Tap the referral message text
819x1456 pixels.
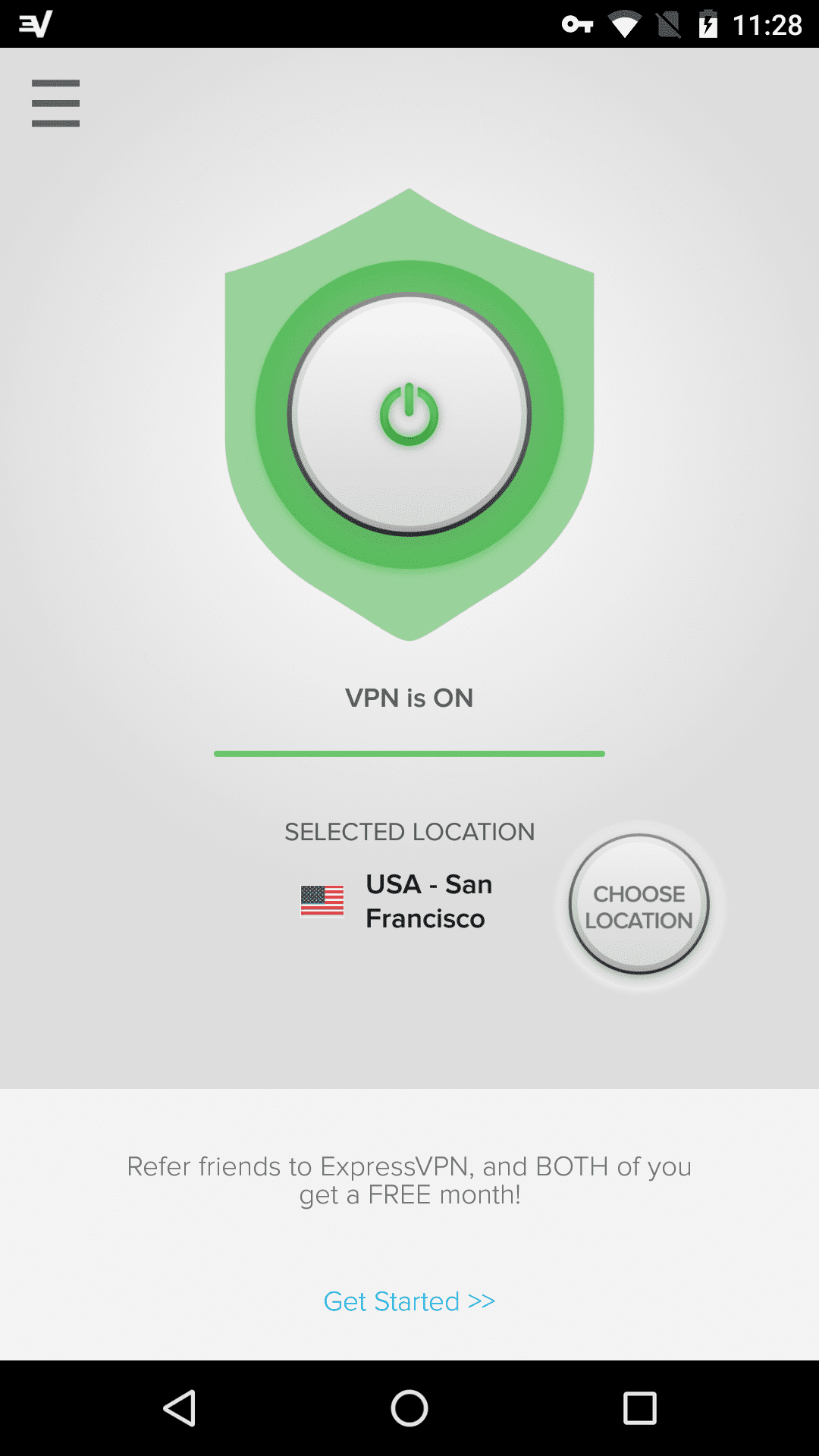click(409, 1181)
